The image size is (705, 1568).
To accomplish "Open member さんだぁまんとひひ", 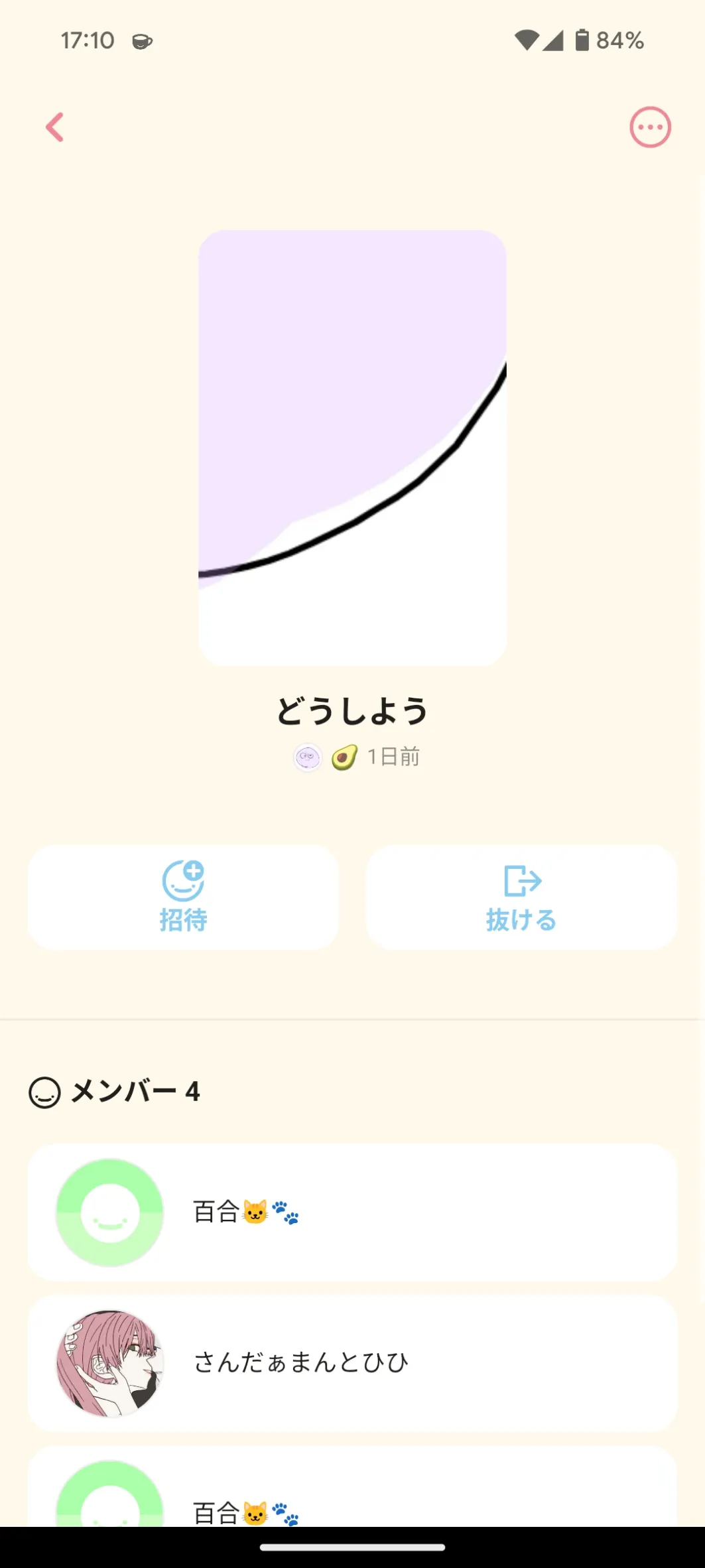I will (x=352, y=1364).
